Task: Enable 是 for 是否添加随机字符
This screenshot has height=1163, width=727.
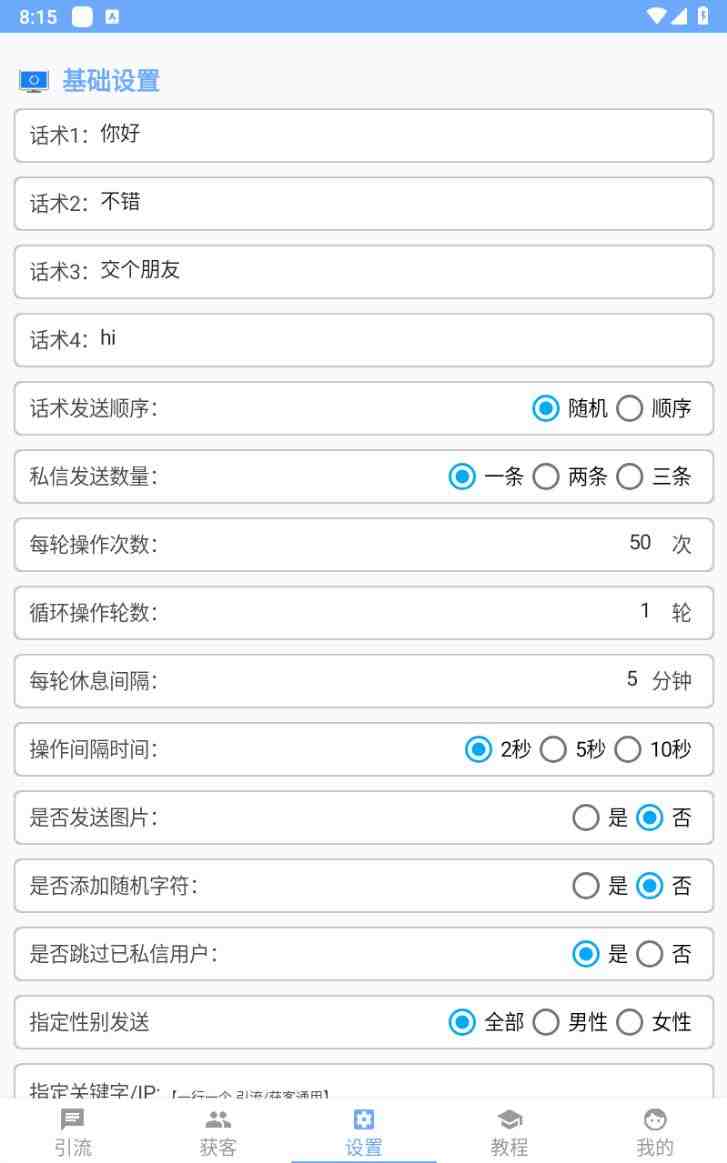Action: click(x=586, y=886)
